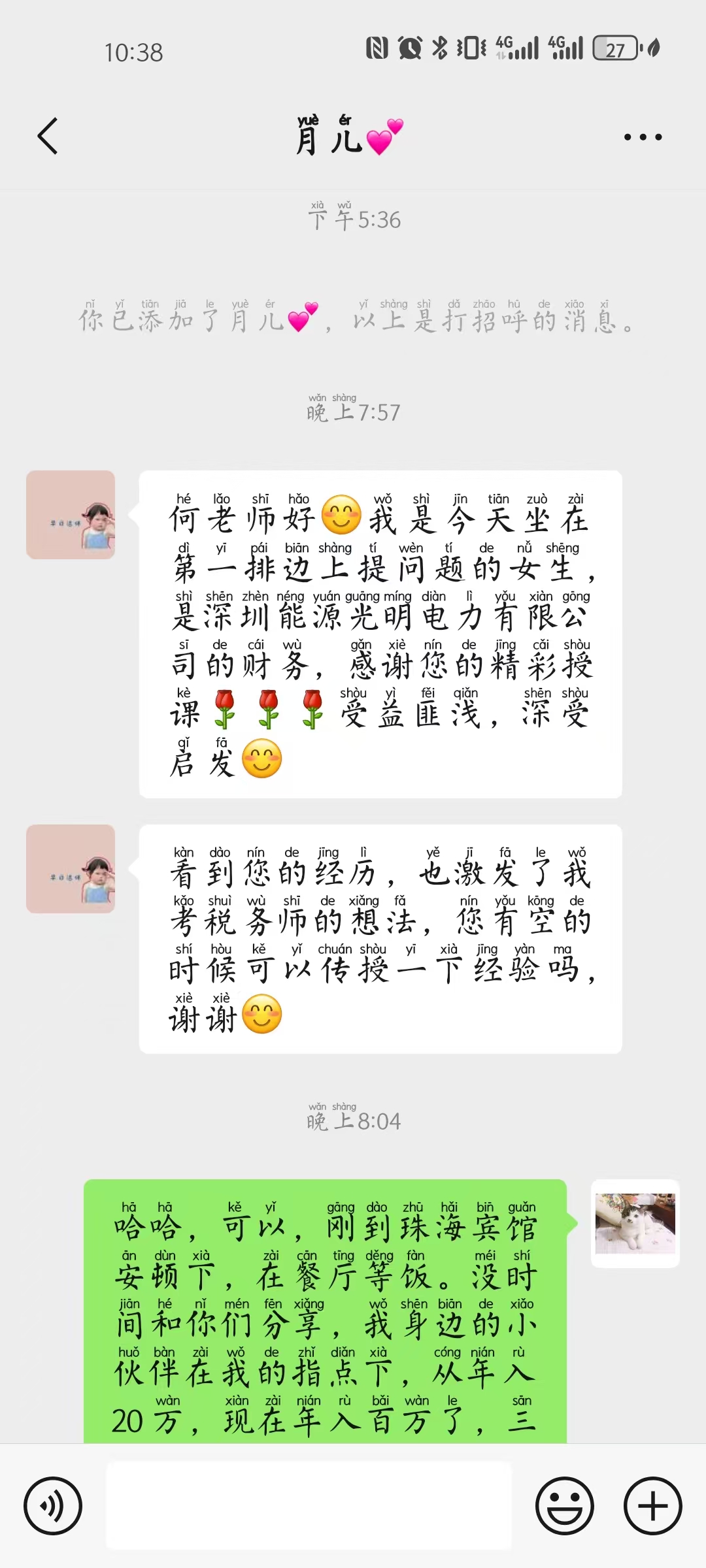Open 月儿's avatar beside the 何老师好 message
The width and height of the screenshot is (706, 1568).
(71, 515)
